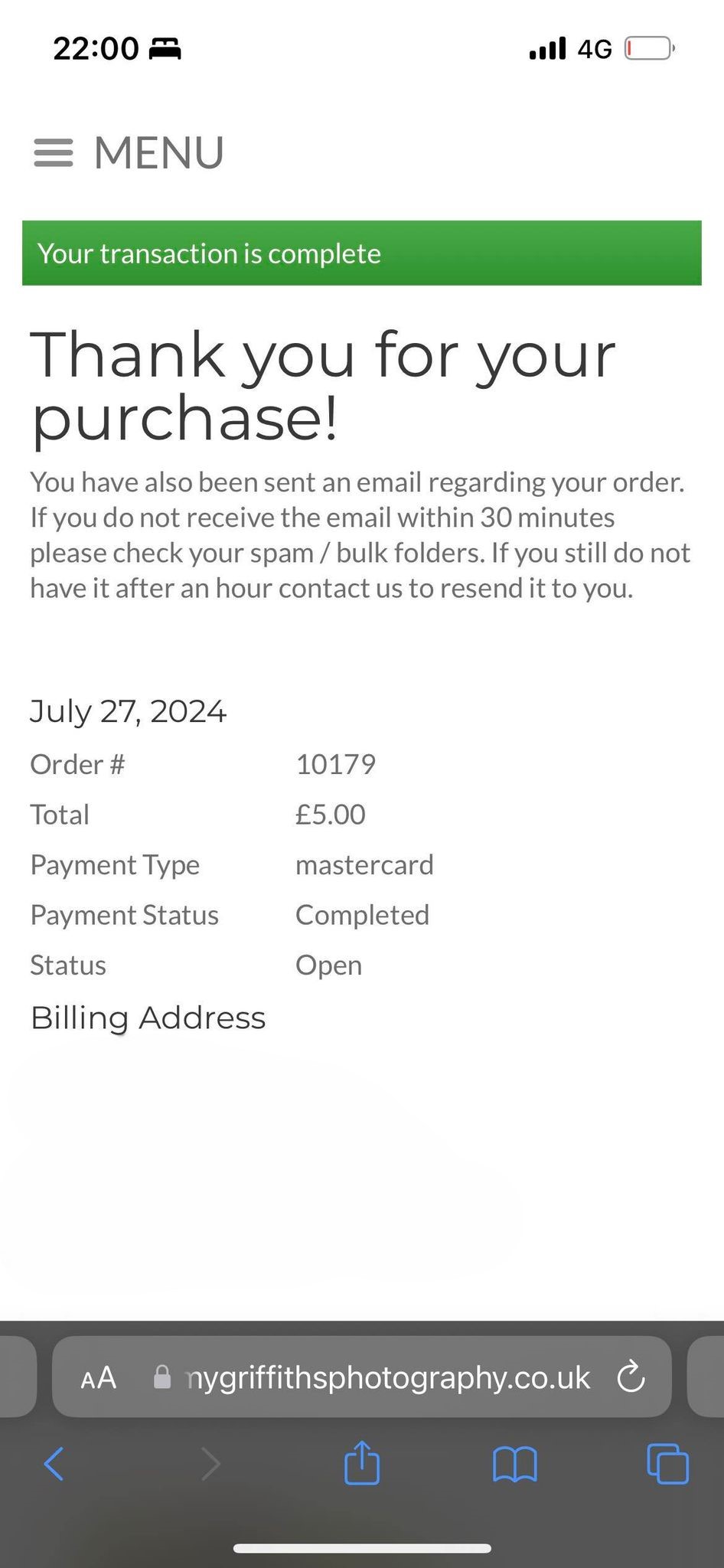This screenshot has width=724, height=1568.
Task: Show all open Safari tabs
Action: click(x=667, y=1464)
